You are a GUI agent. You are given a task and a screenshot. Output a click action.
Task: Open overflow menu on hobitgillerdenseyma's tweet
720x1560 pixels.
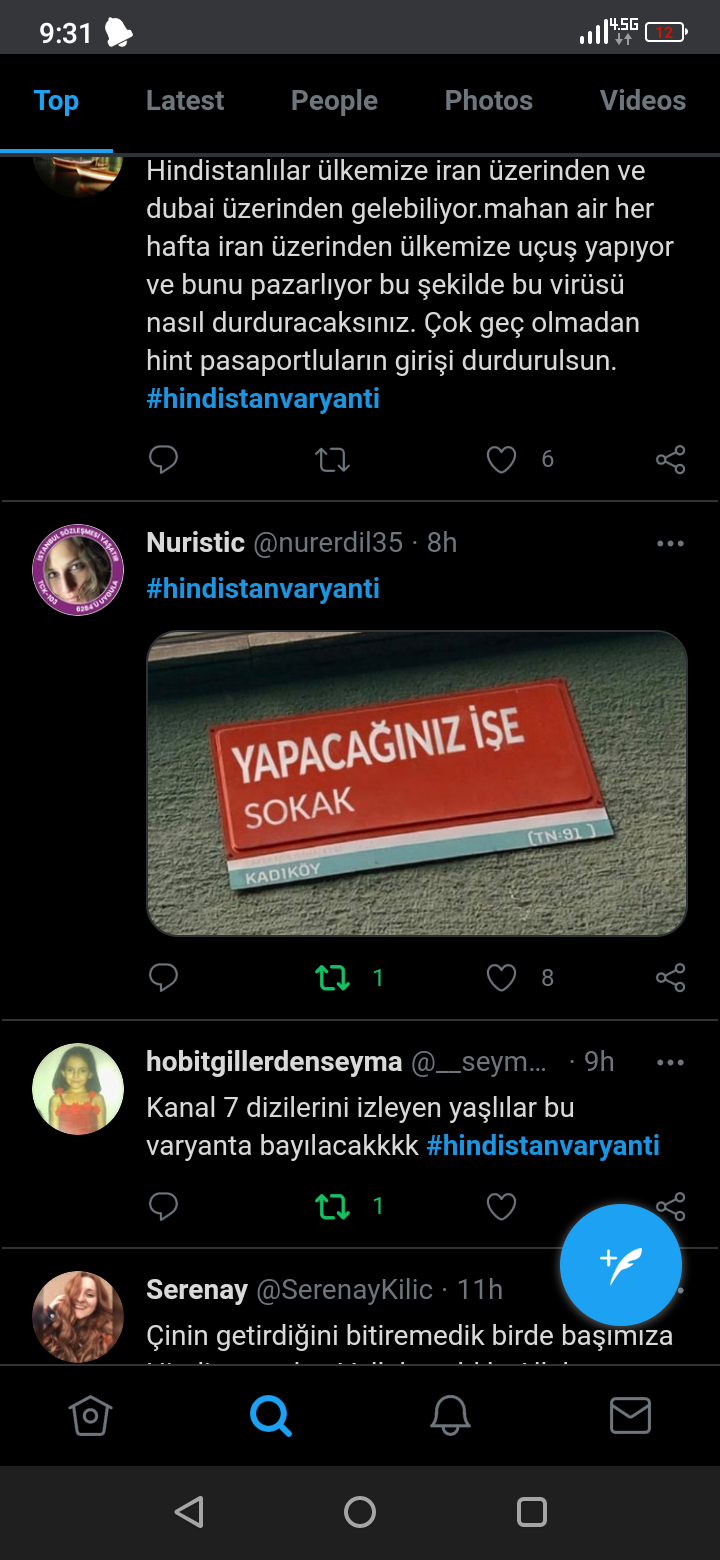pos(670,1062)
